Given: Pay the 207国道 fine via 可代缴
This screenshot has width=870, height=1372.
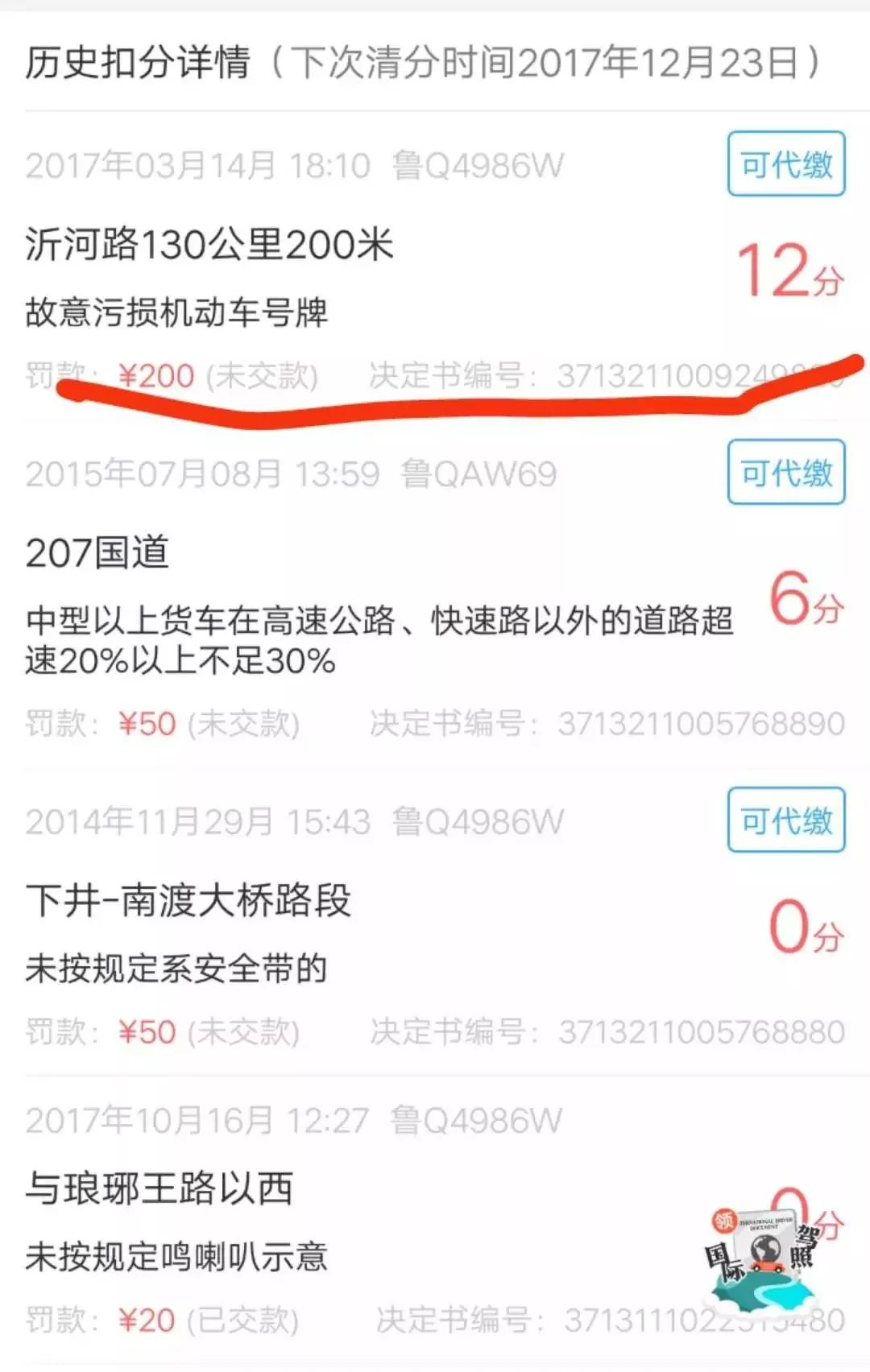Looking at the screenshot, I should [x=785, y=473].
